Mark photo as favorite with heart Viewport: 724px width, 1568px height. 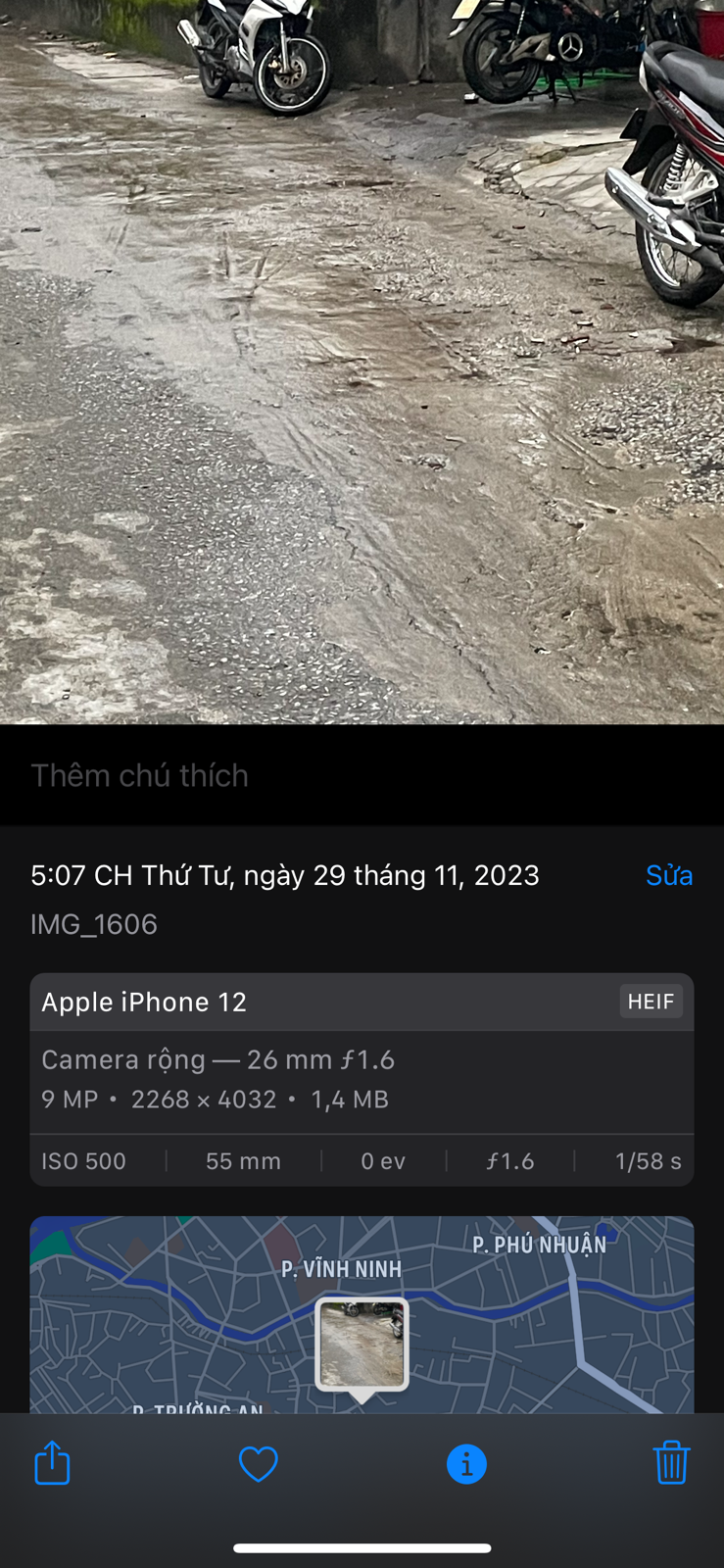pyautogui.click(x=259, y=1464)
